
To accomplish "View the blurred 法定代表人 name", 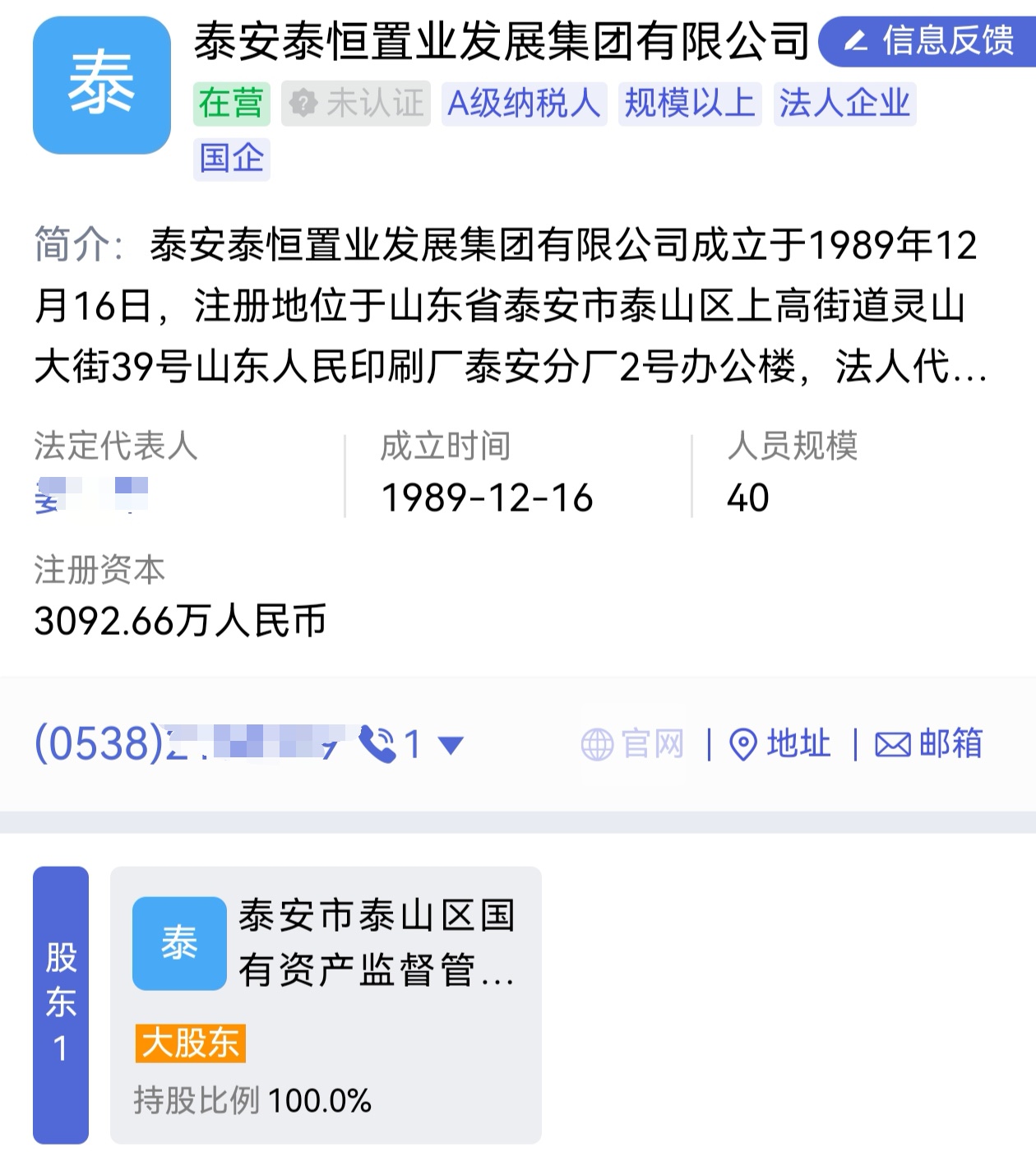I will coord(90,496).
